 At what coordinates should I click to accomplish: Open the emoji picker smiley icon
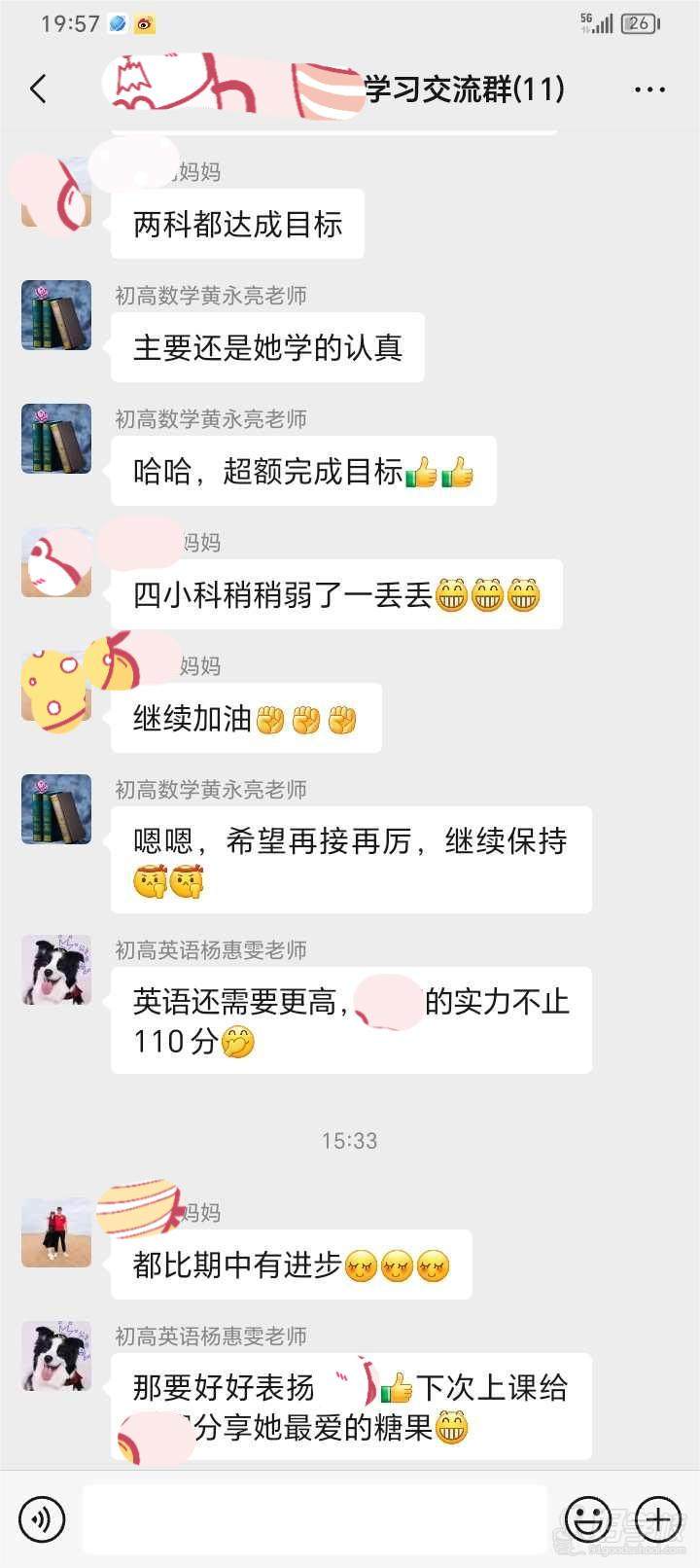[x=589, y=1517]
